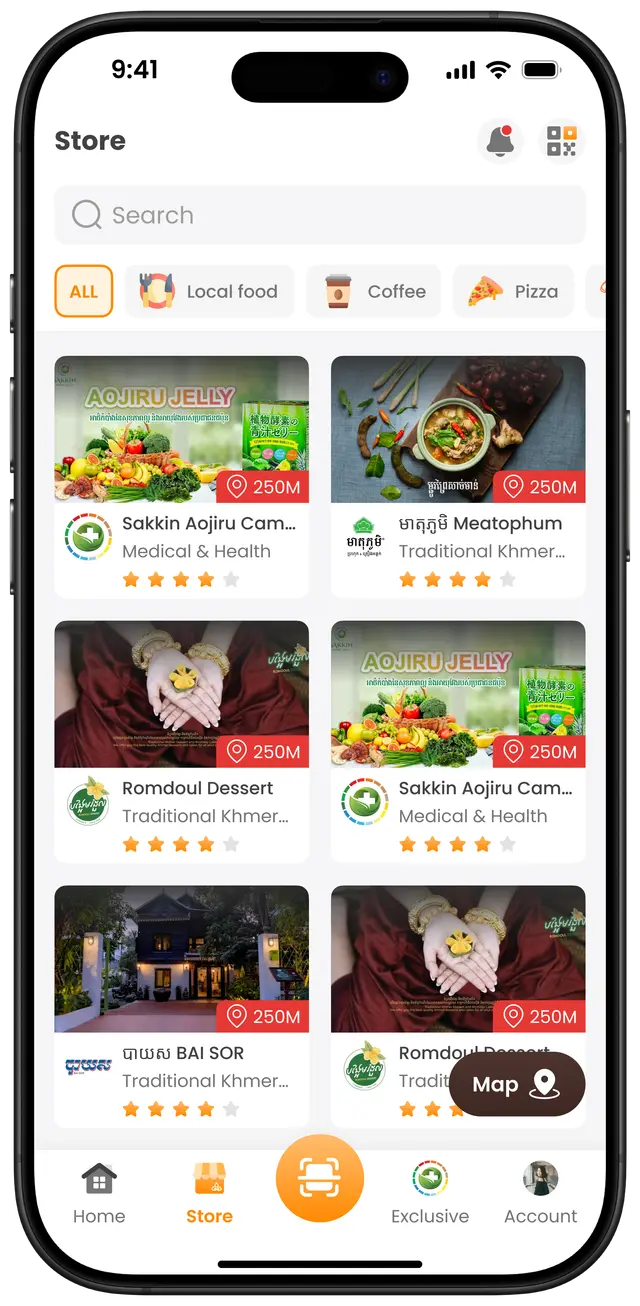
Task: Open the BAI SOR store card
Action: pos(181,1005)
